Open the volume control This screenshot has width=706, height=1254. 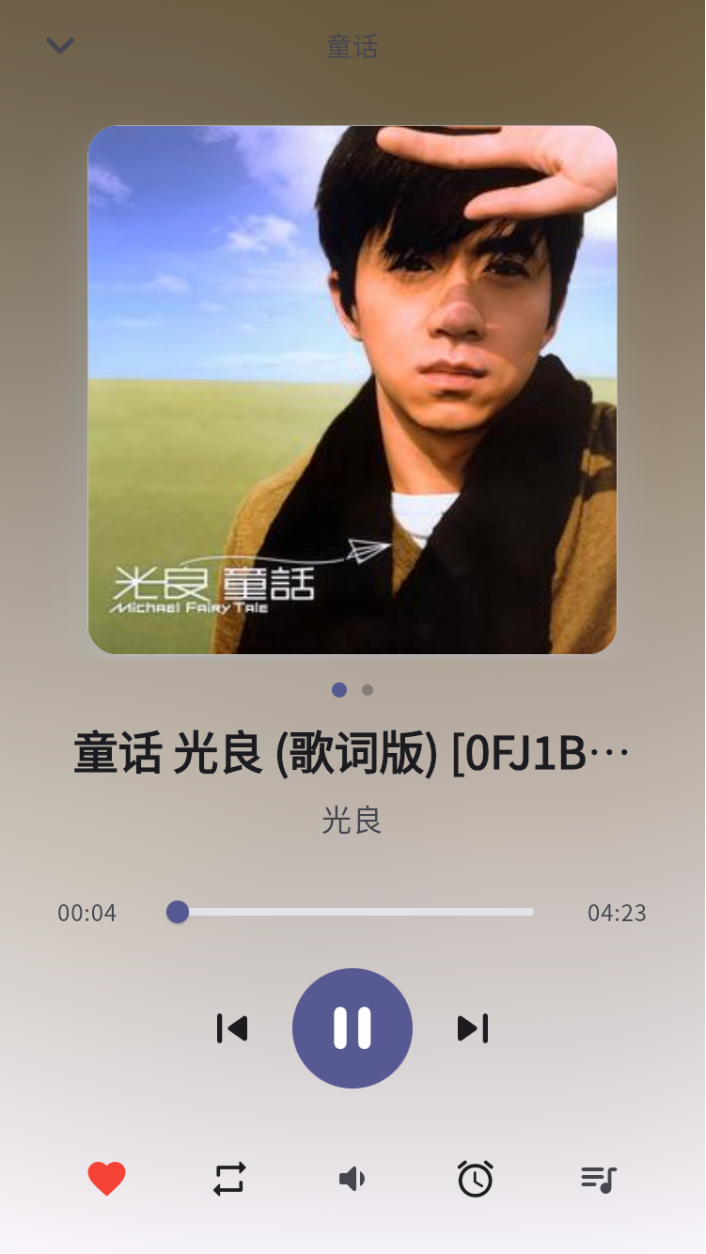coord(352,1179)
